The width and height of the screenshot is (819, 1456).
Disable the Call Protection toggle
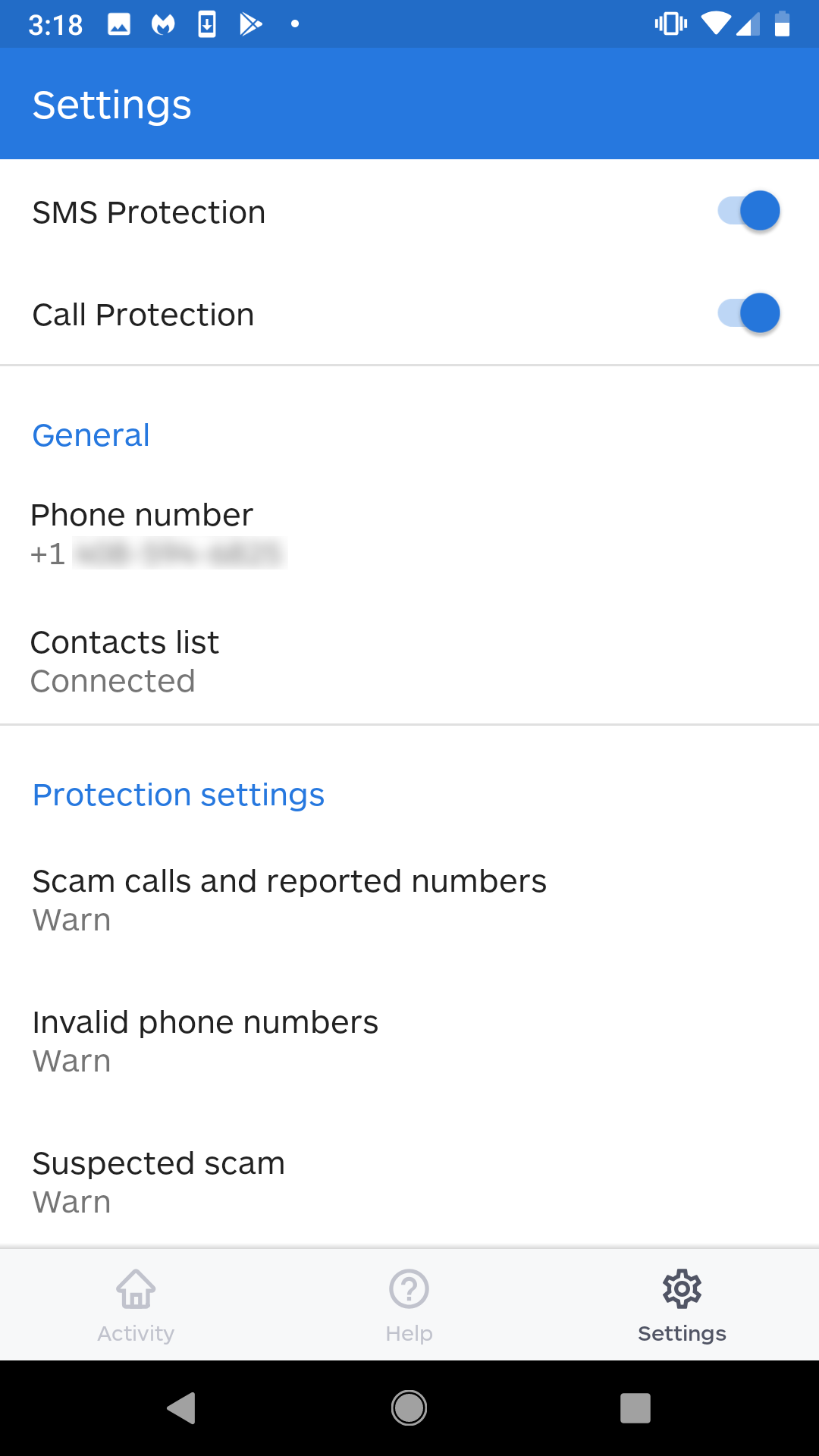coord(748,313)
